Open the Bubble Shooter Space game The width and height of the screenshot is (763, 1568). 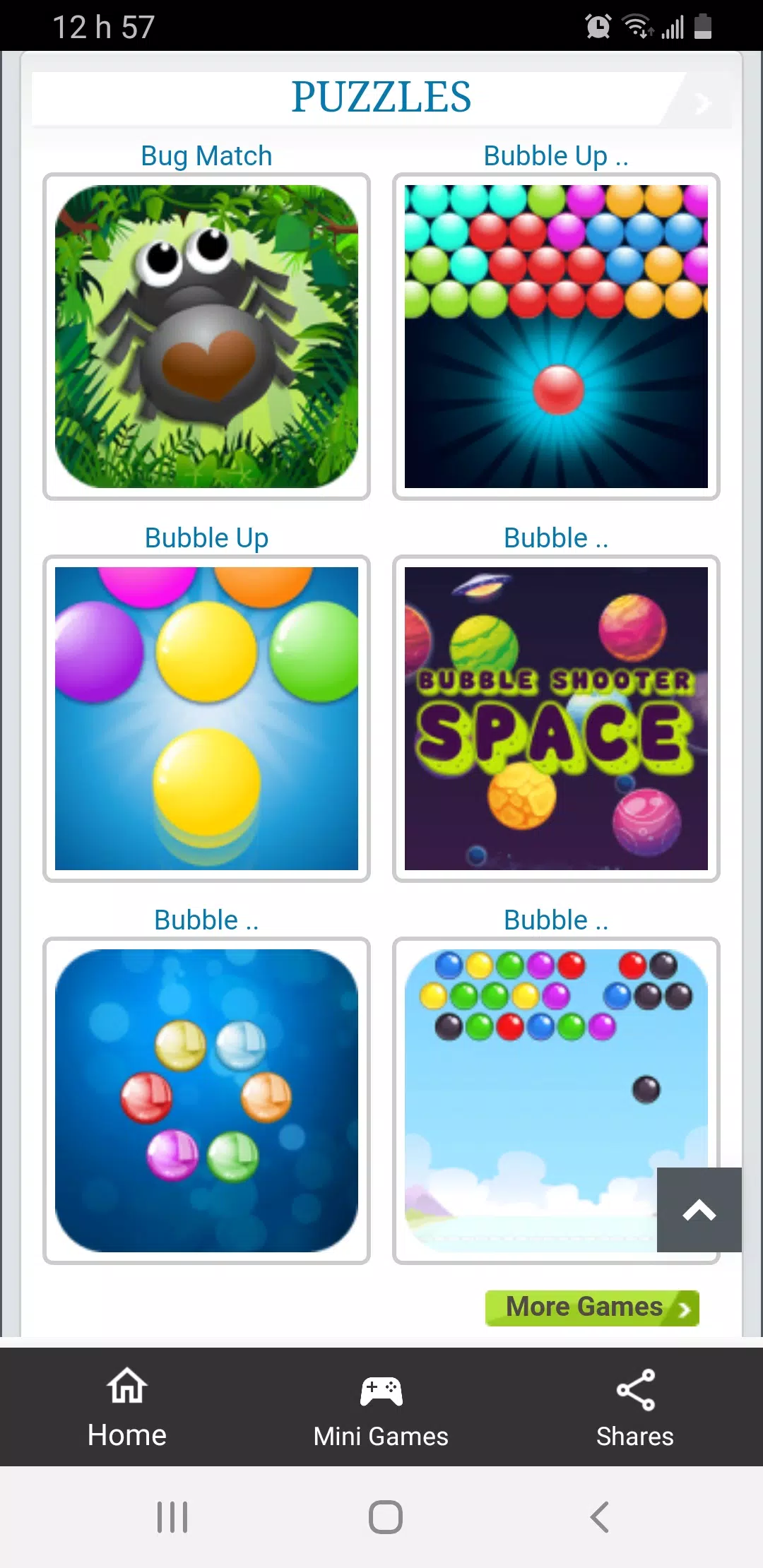(556, 718)
